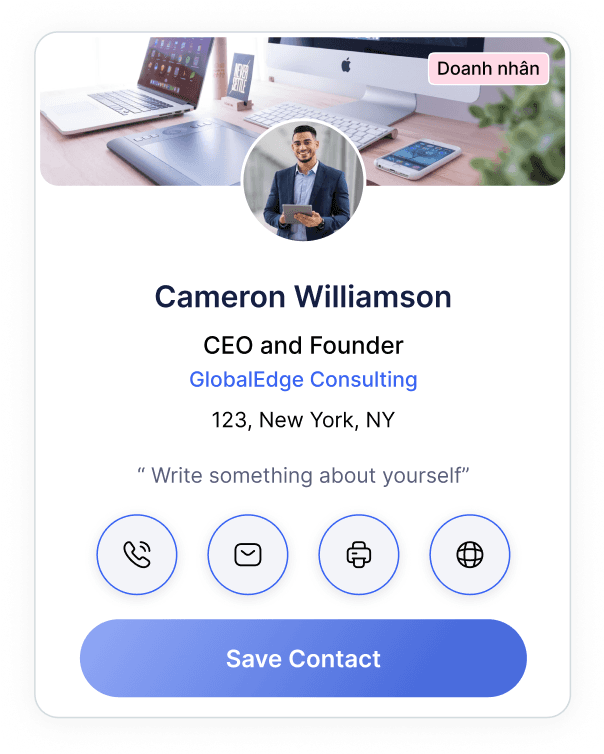Viewport: 604px width, 754px height.
Task: Open the GlobalEdge Consulting link
Action: (303, 380)
